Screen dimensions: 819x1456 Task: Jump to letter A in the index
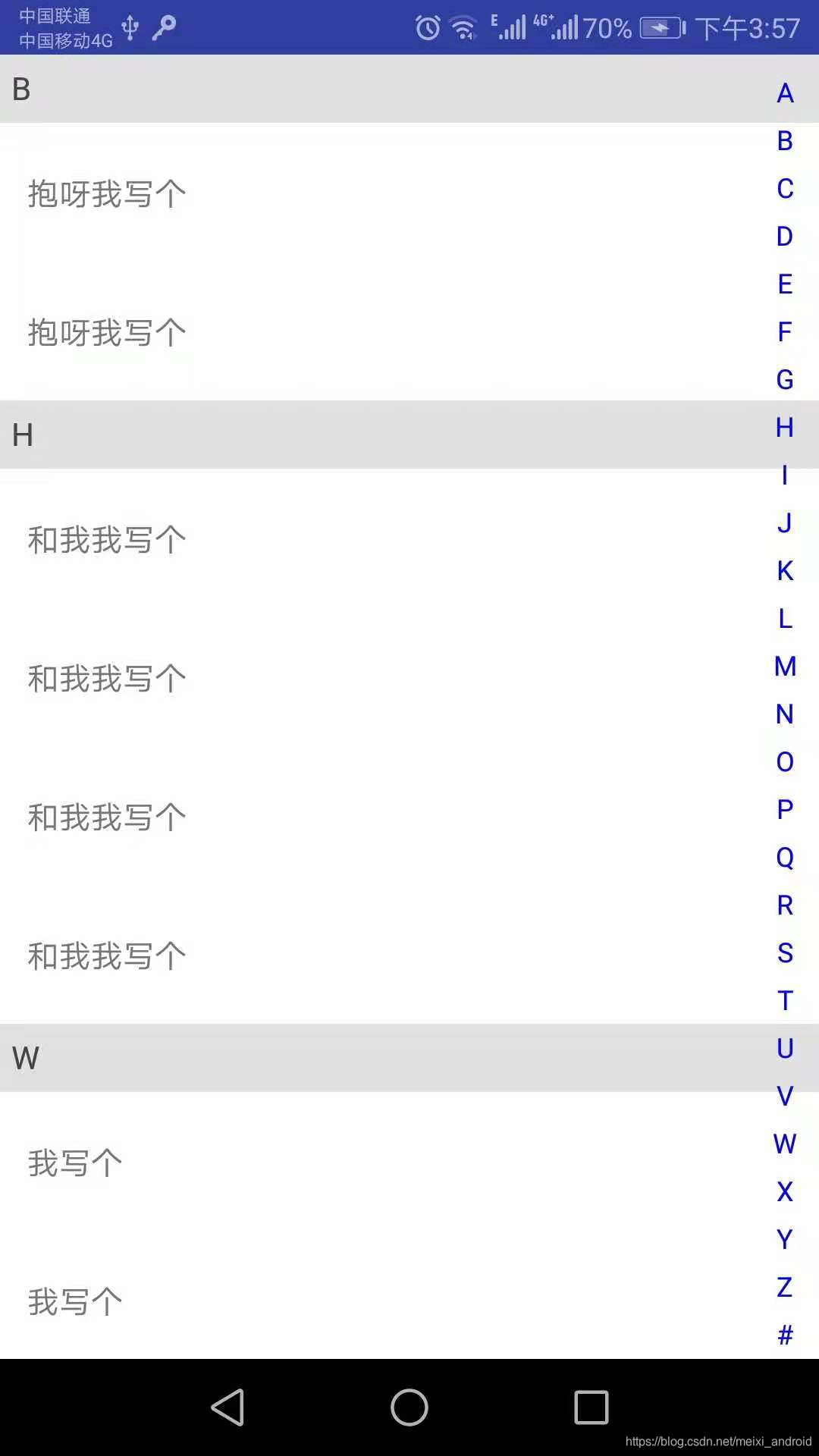(x=785, y=93)
